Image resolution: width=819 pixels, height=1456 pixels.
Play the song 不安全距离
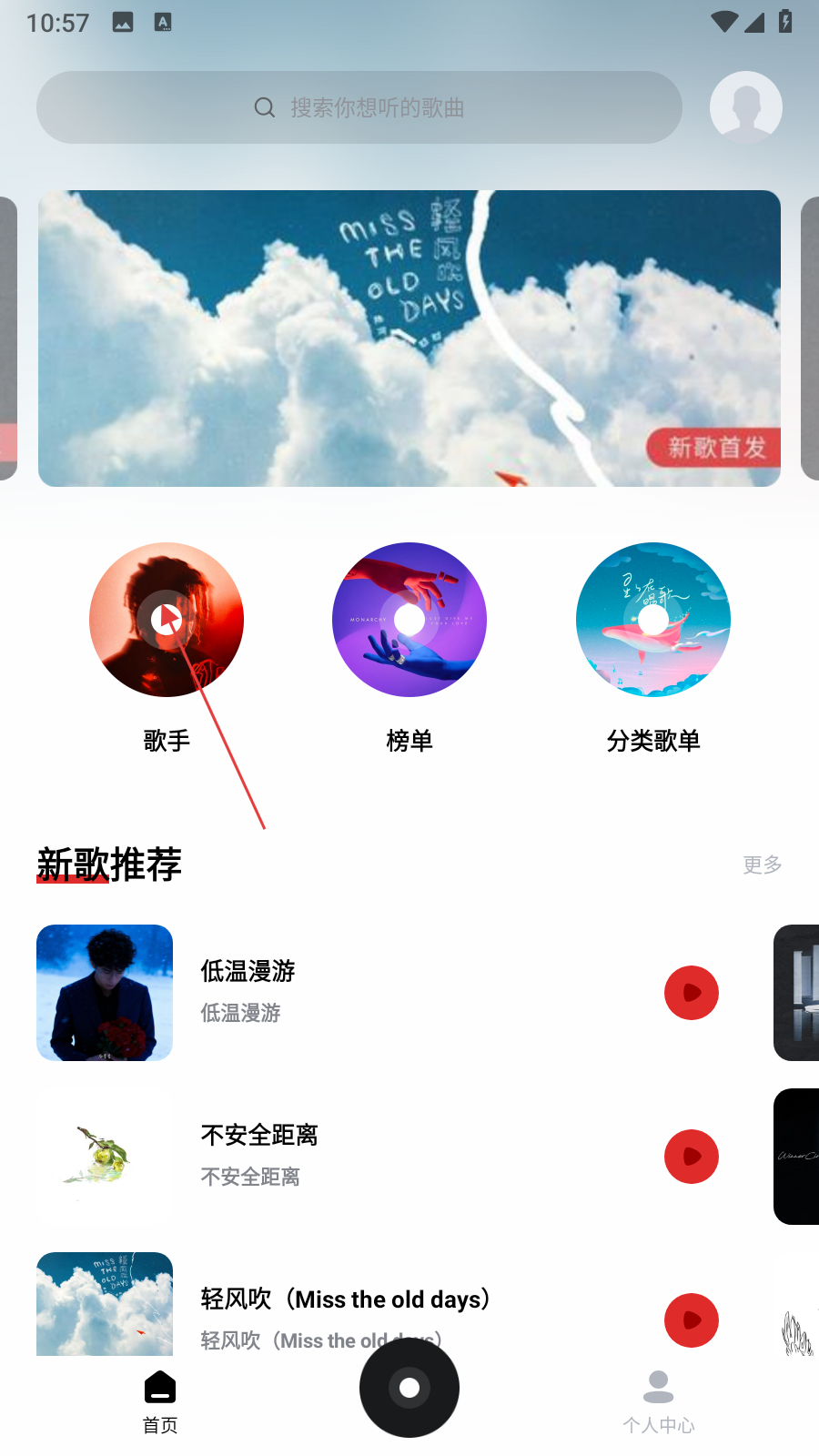point(691,1157)
